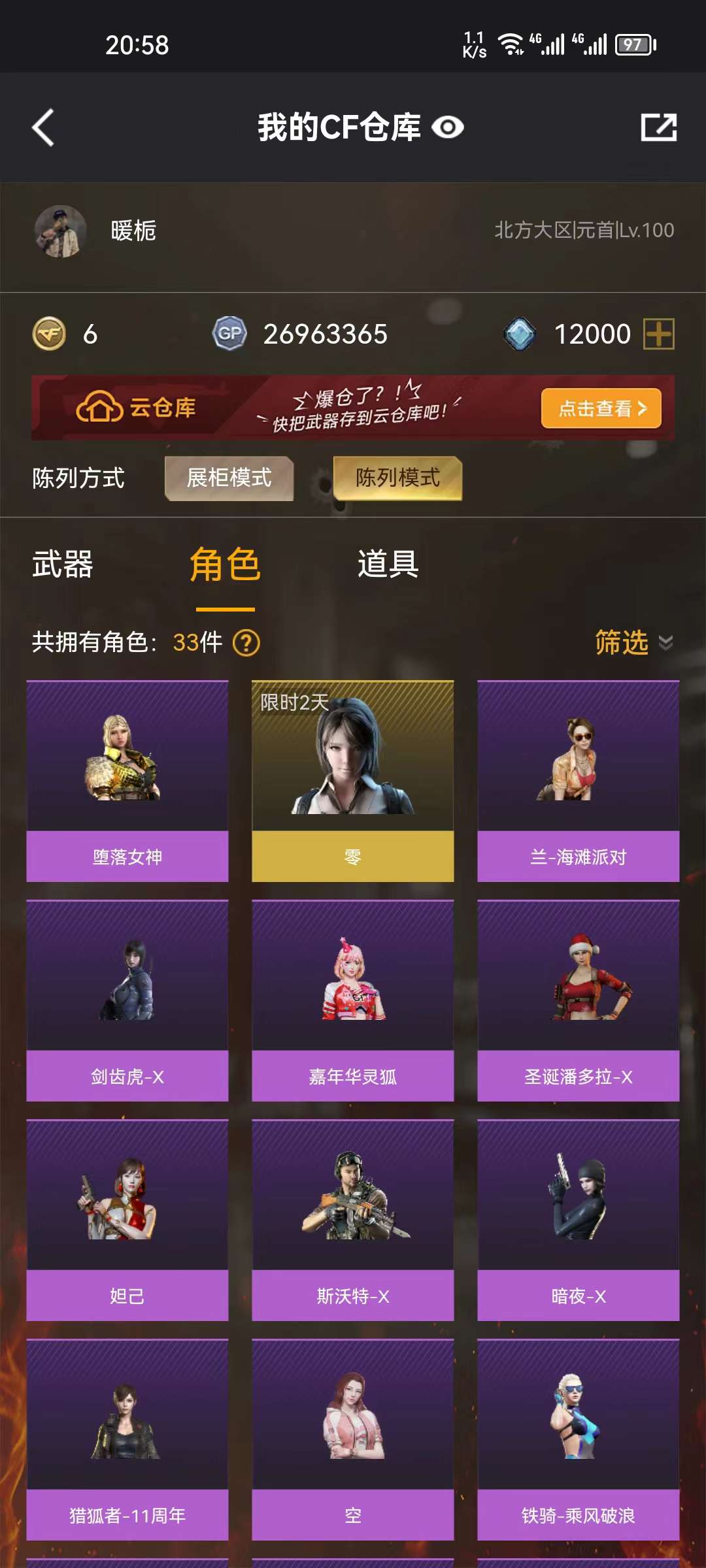The image size is (706, 1568).
Task: View the 剑齿虎-X character
Action: 127,1000
